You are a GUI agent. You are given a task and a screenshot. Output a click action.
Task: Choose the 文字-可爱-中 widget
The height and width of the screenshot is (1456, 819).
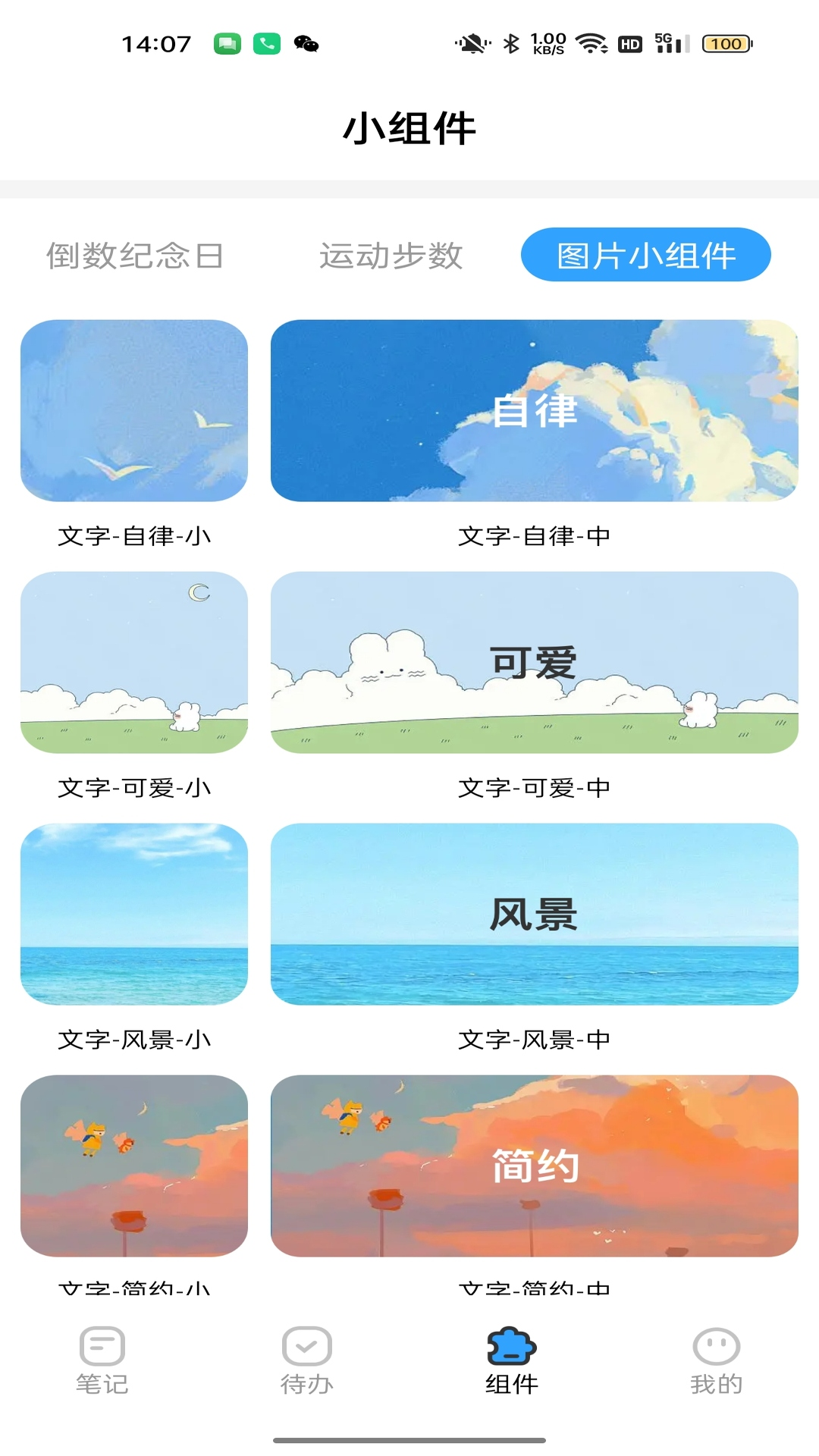tap(534, 662)
